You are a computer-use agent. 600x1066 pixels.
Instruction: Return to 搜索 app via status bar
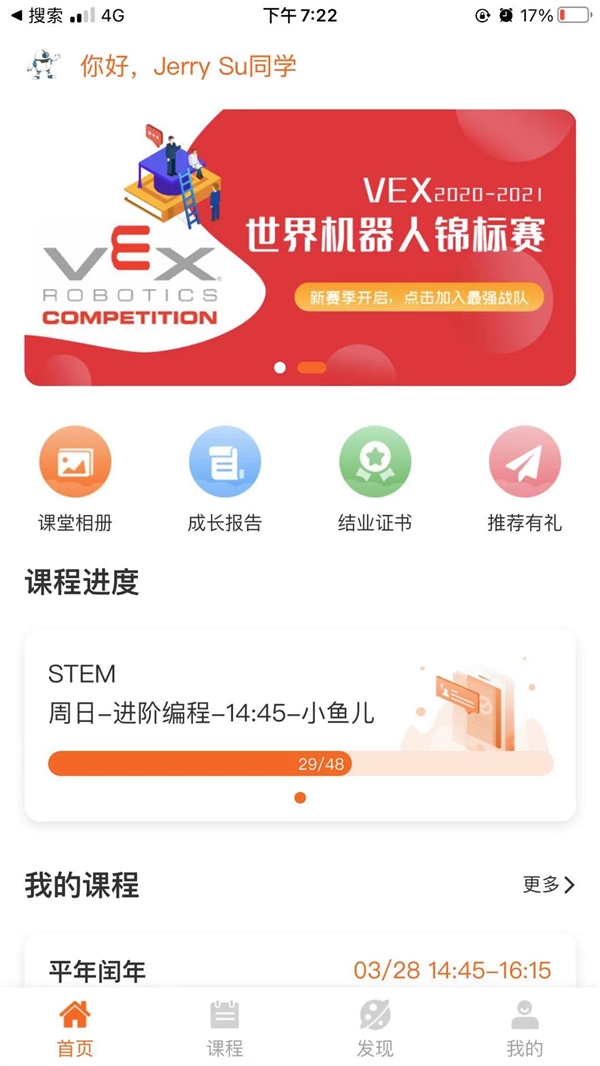[37, 16]
